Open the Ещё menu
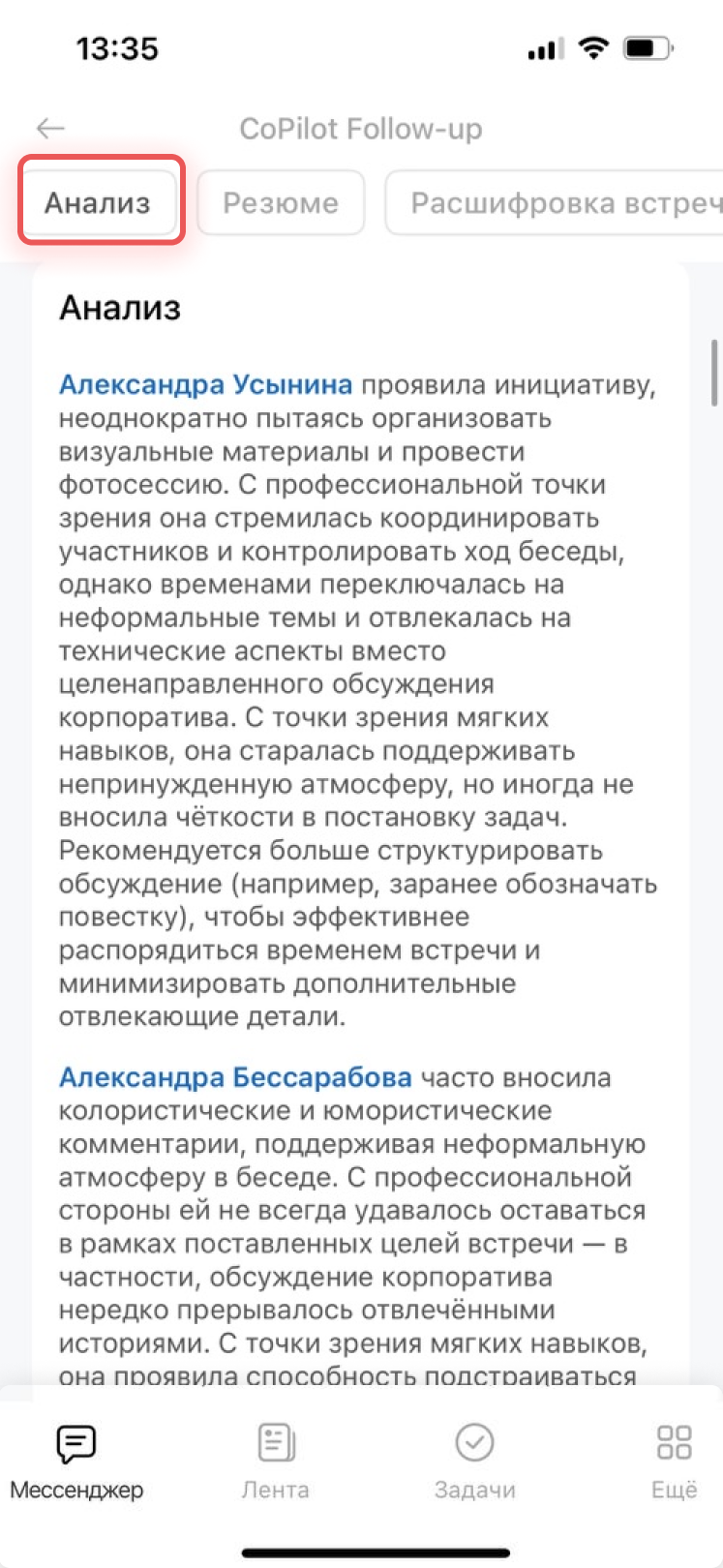723x1568 pixels. [674, 1462]
